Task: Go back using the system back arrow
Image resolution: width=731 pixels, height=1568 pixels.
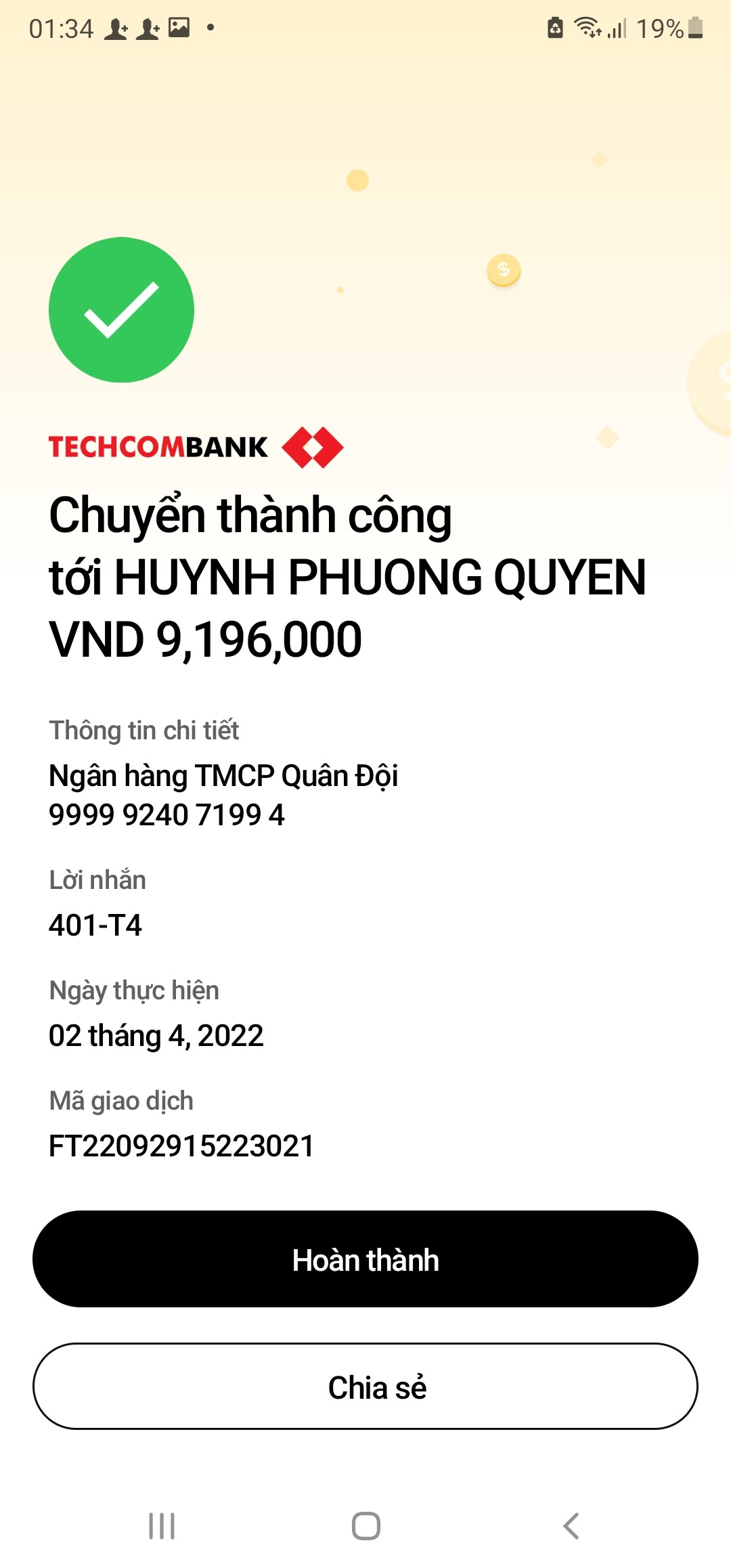Action: coord(571,1526)
